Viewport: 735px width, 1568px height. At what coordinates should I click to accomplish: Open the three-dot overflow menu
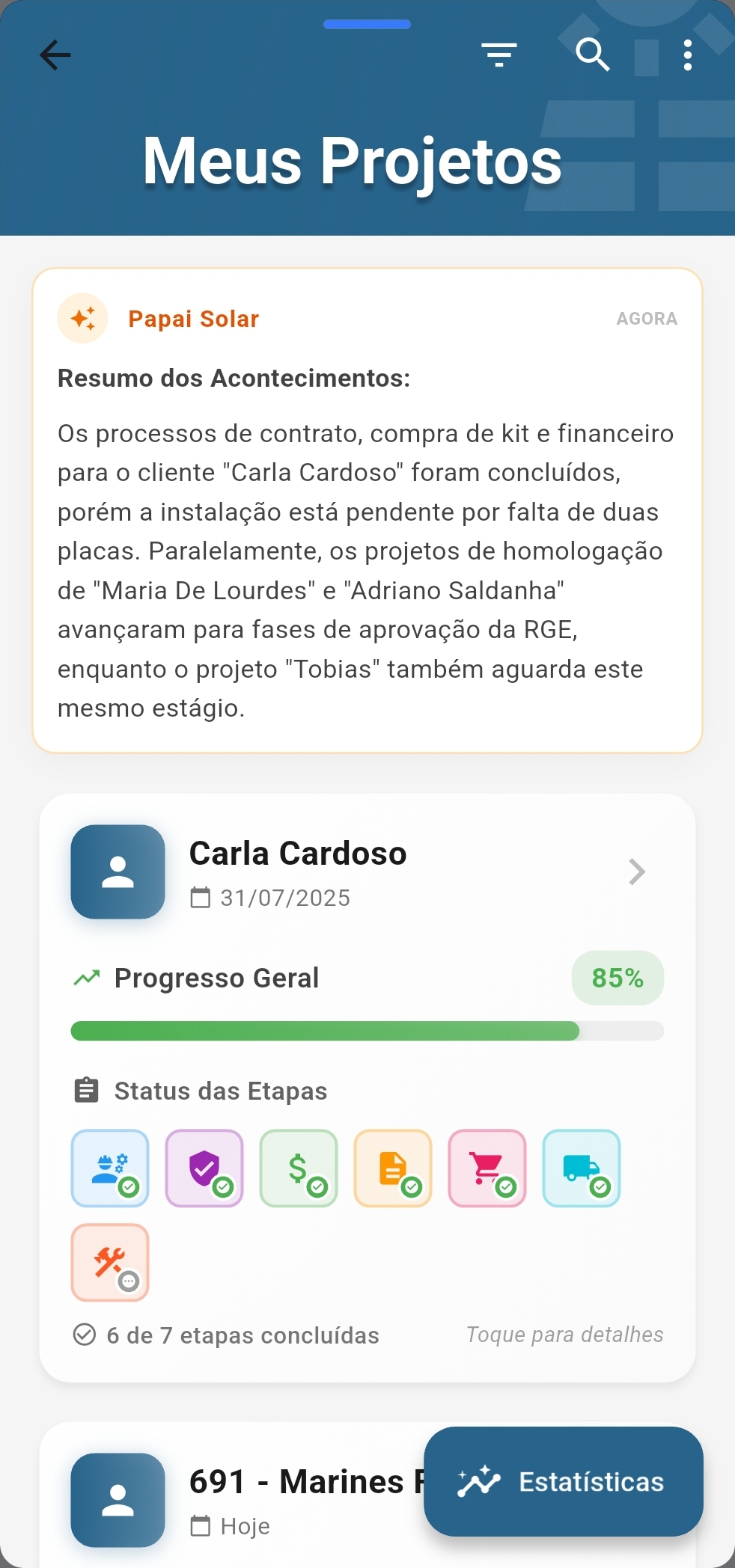coord(688,55)
